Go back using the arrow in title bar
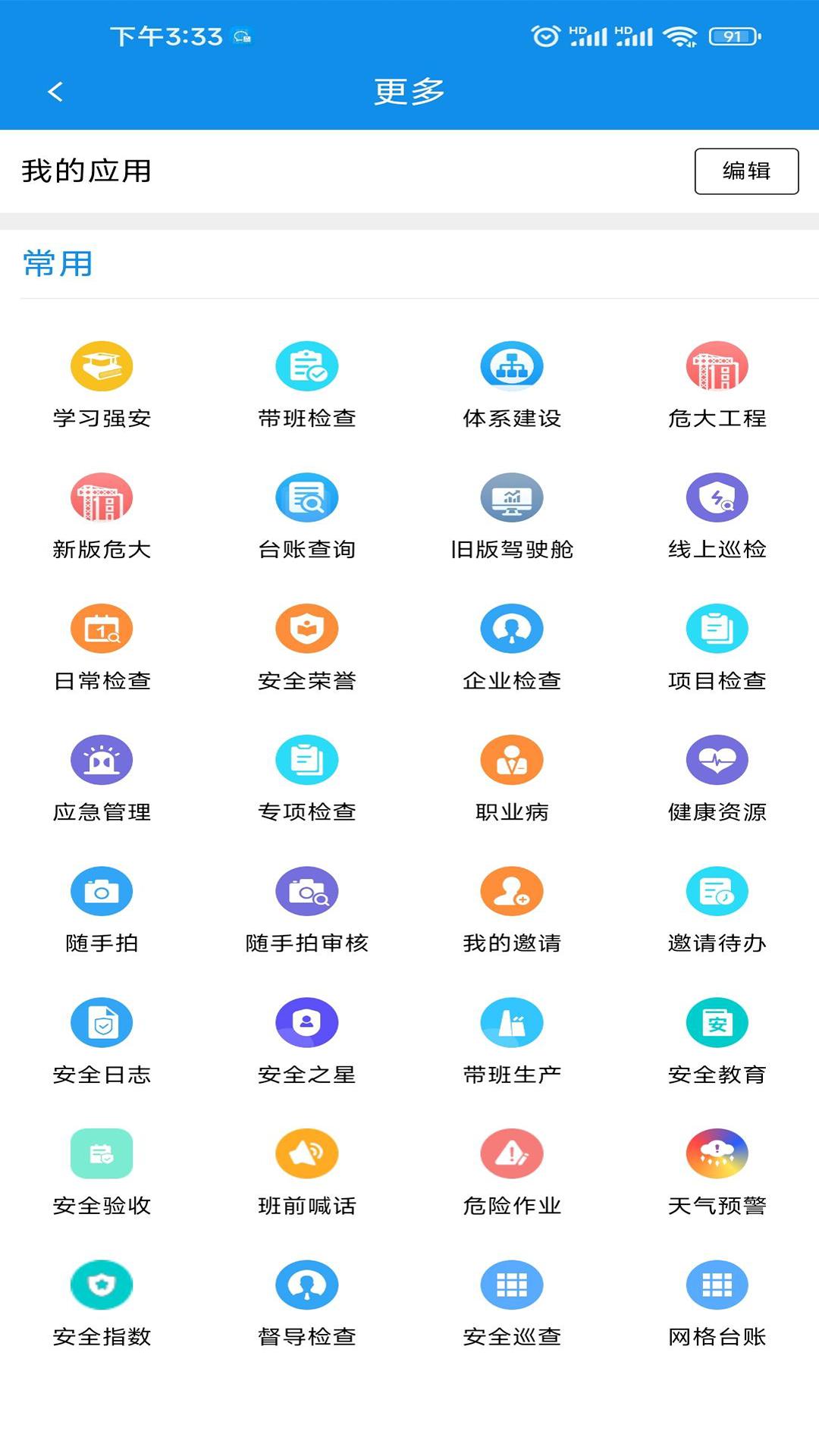 point(54,90)
